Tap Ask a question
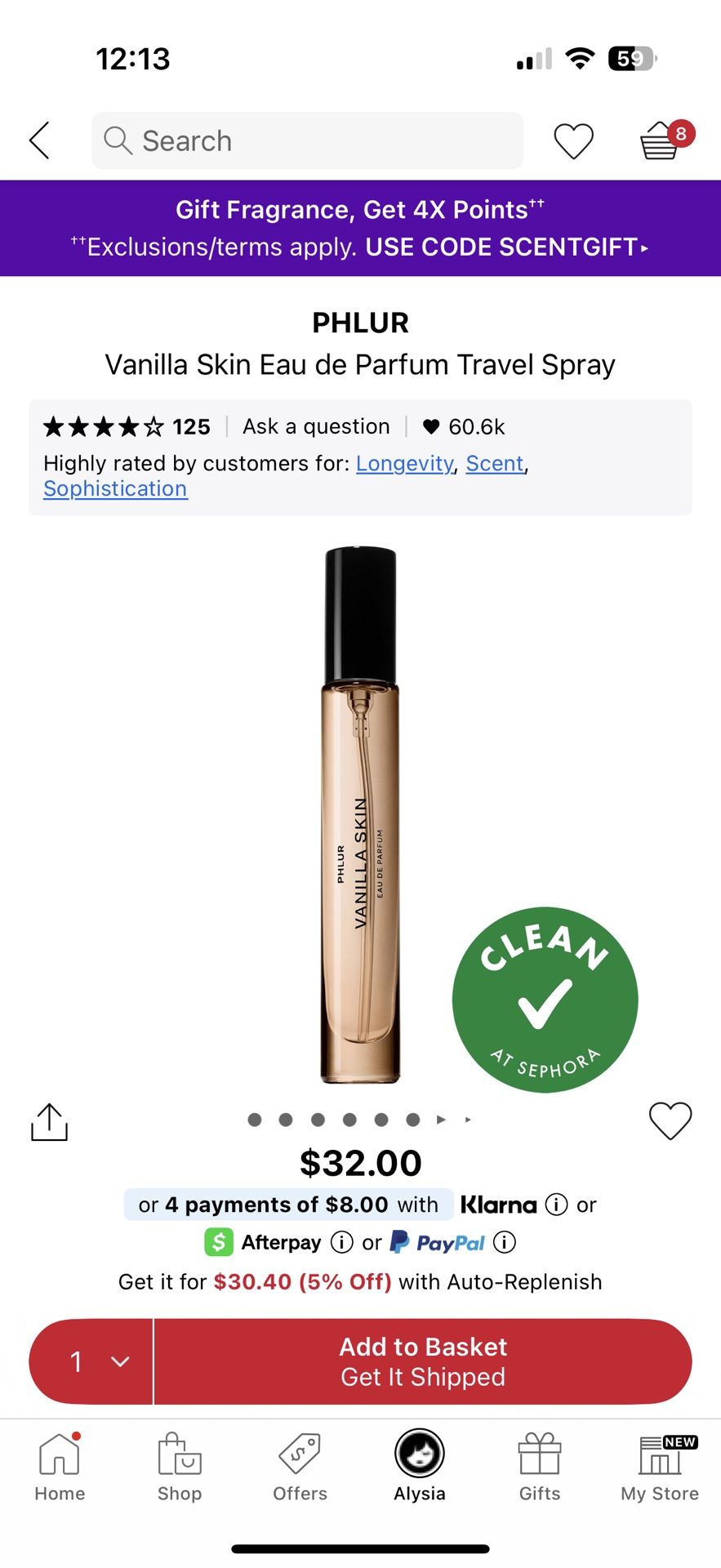Image resolution: width=721 pixels, height=1568 pixels. point(316,426)
